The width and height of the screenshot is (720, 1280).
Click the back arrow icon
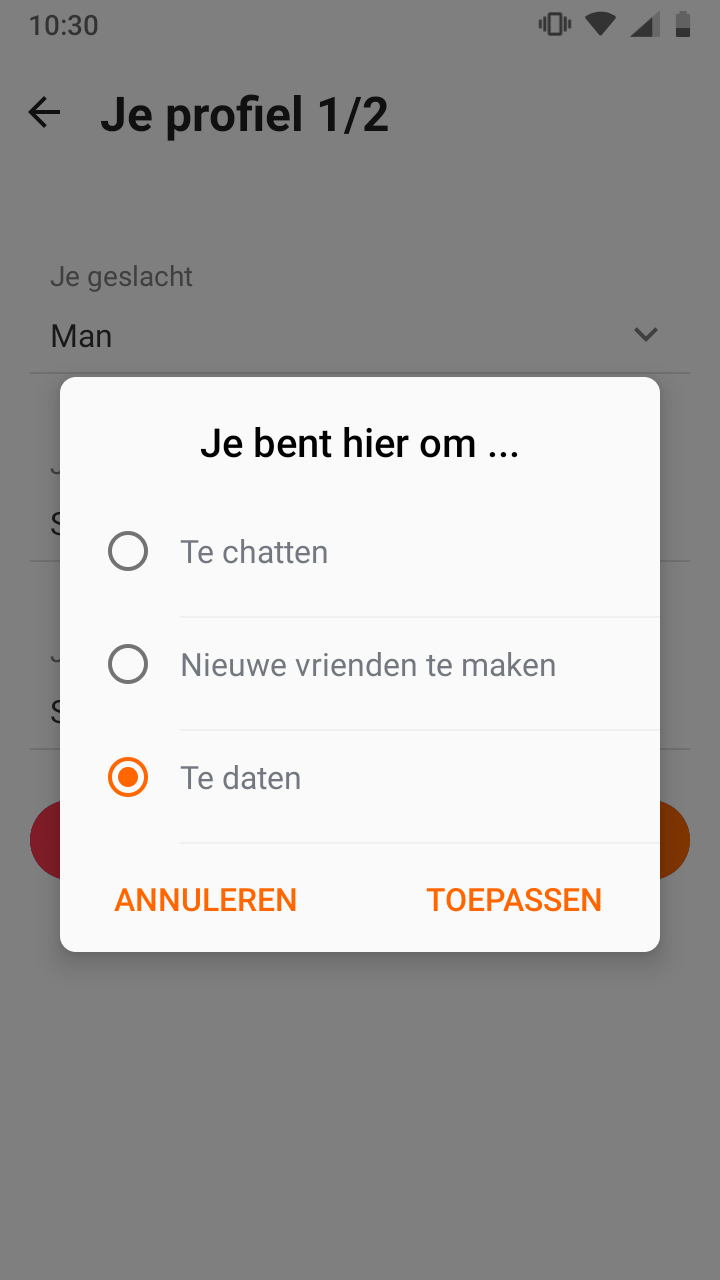coord(44,112)
